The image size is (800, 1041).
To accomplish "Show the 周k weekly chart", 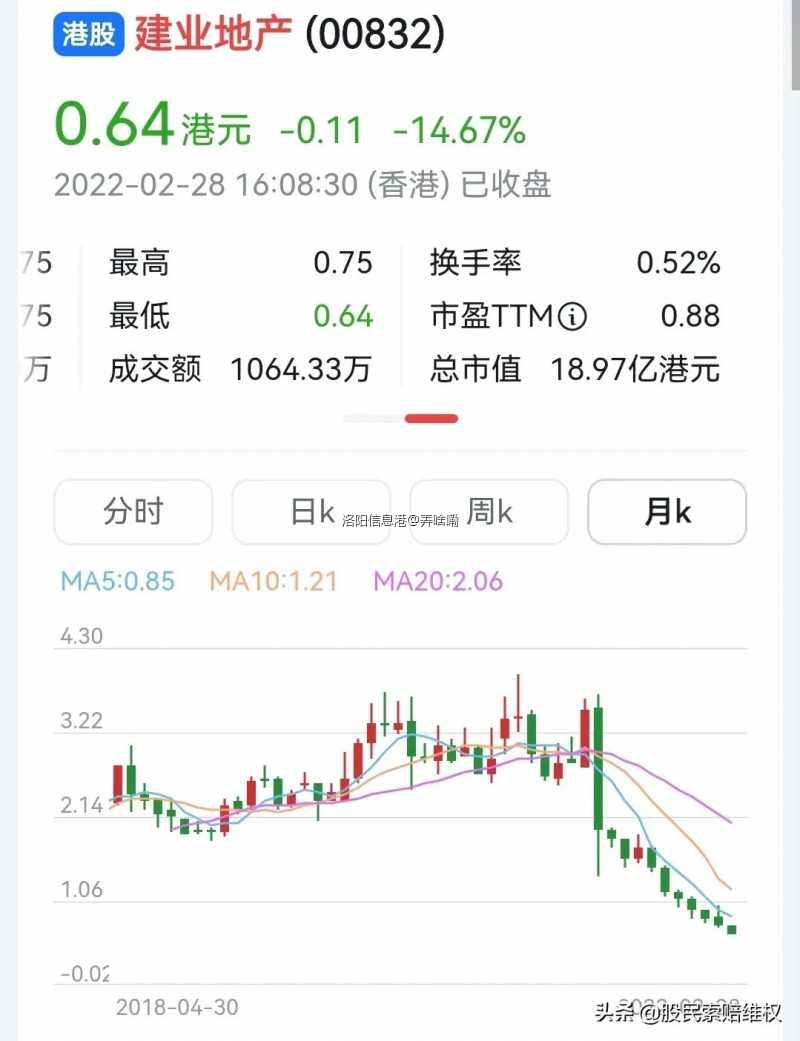I will point(490,512).
